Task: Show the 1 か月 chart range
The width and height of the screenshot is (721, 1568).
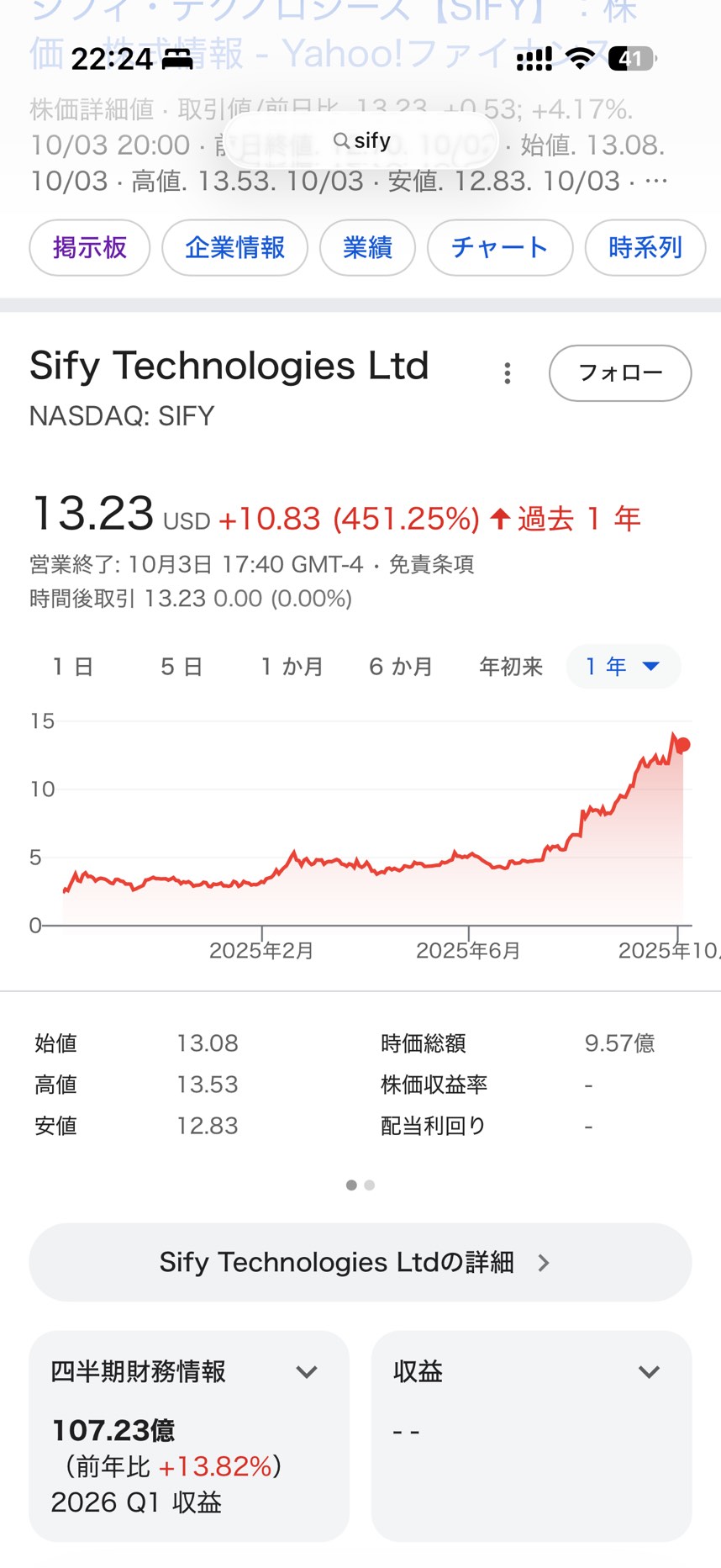Action: click(x=292, y=667)
